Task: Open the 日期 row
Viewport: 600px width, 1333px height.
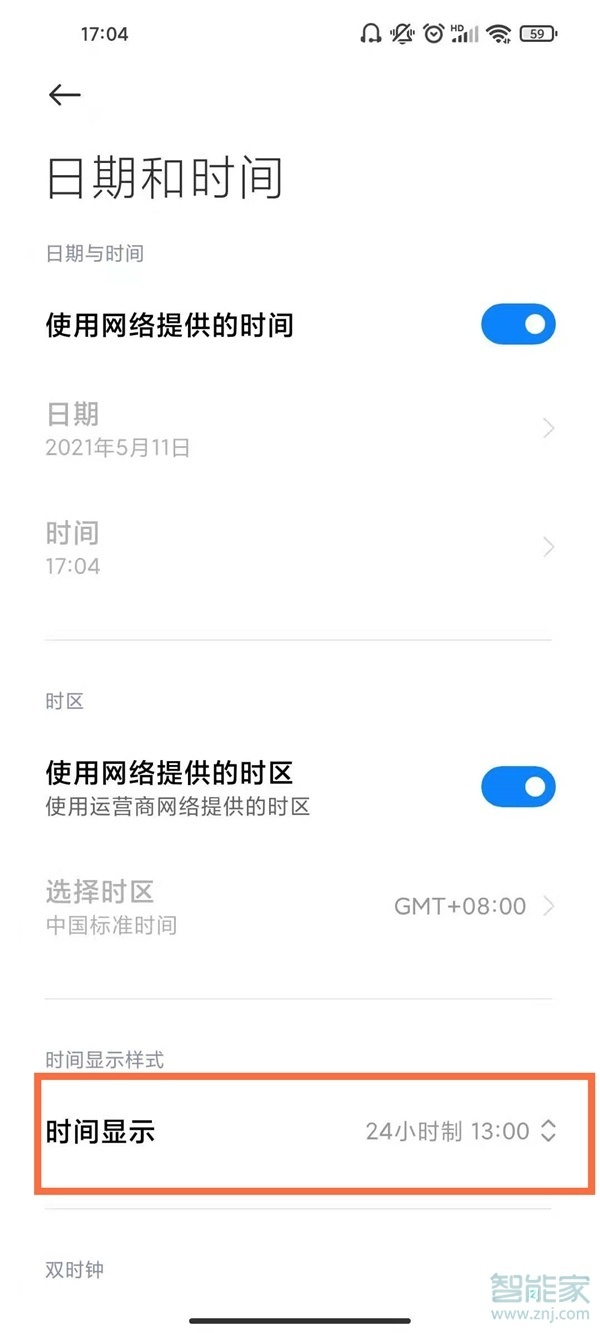Action: point(300,429)
